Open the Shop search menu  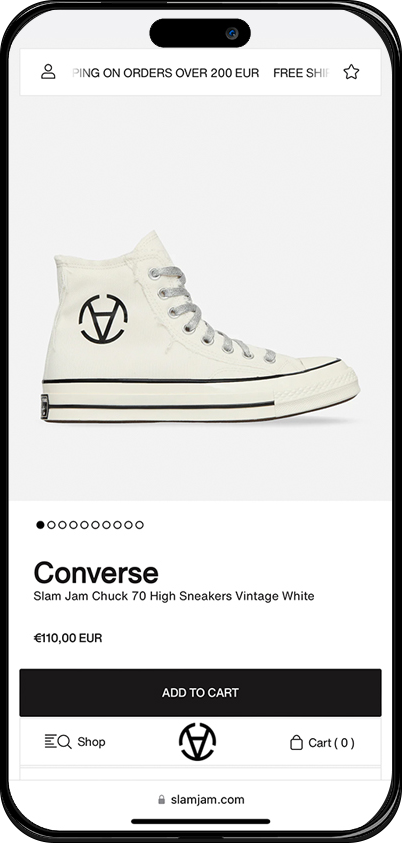tap(75, 742)
